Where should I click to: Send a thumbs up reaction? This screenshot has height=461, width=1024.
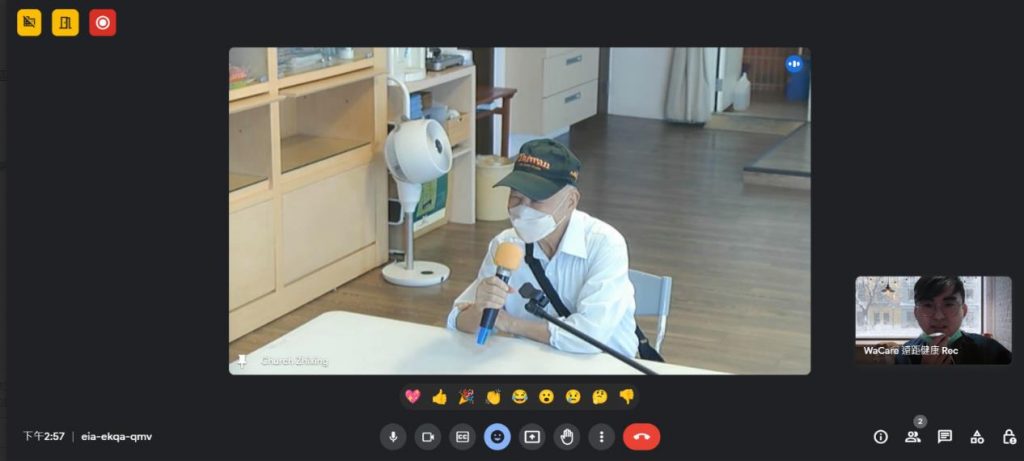click(439, 397)
